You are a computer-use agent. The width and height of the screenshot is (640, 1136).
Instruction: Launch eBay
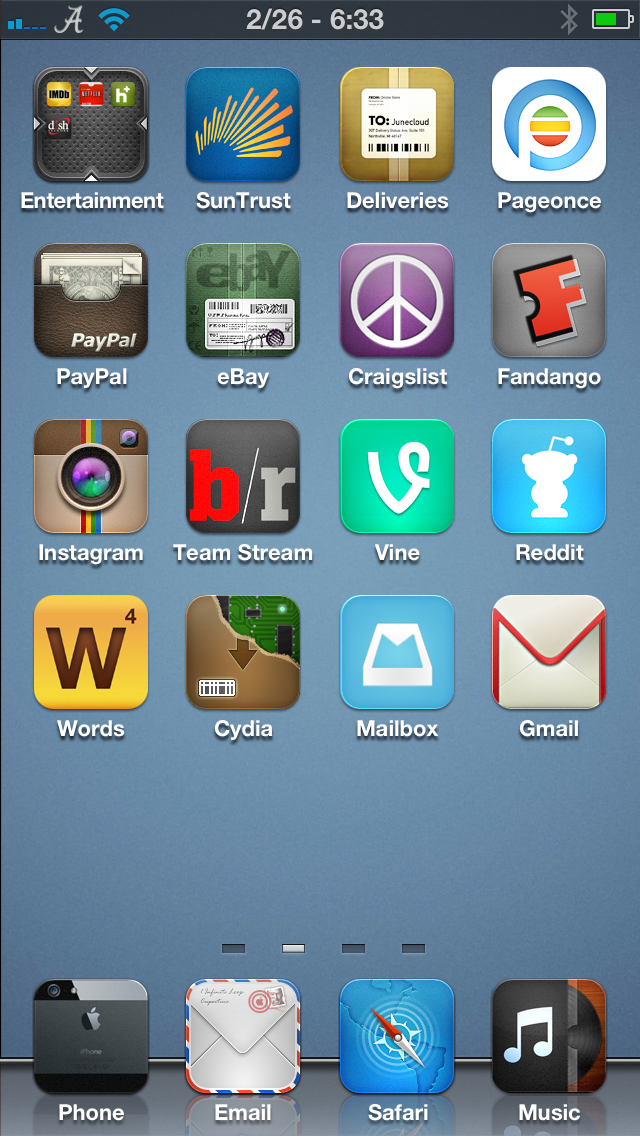[x=243, y=300]
